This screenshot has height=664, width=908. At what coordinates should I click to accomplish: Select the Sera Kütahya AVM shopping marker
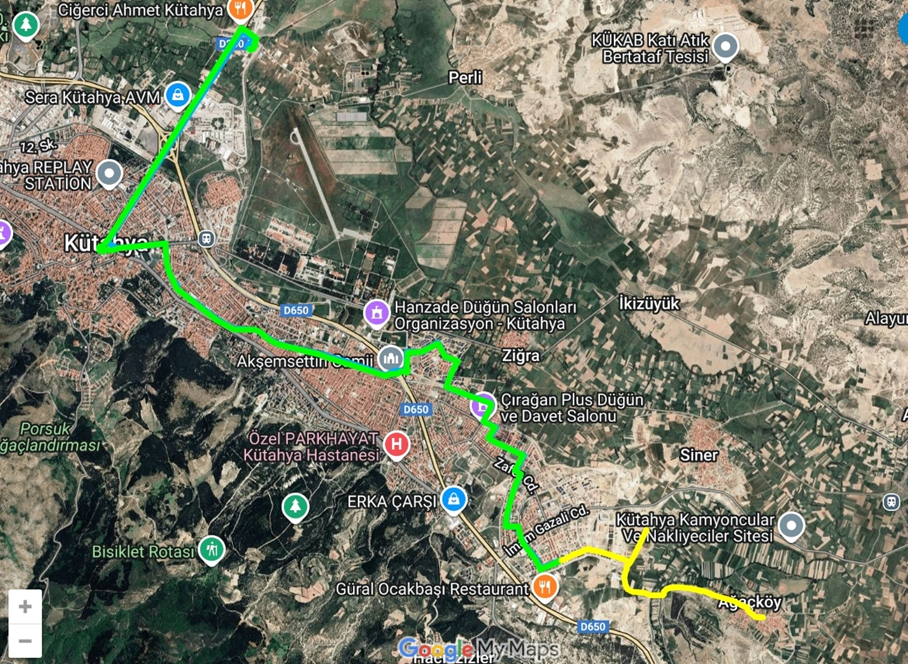coord(178,95)
